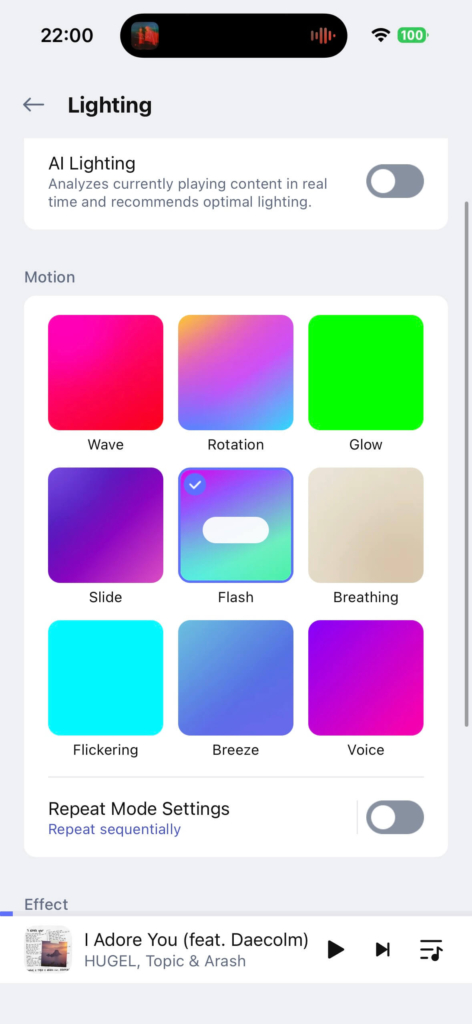Go back from the Lighting screen

[33, 105]
